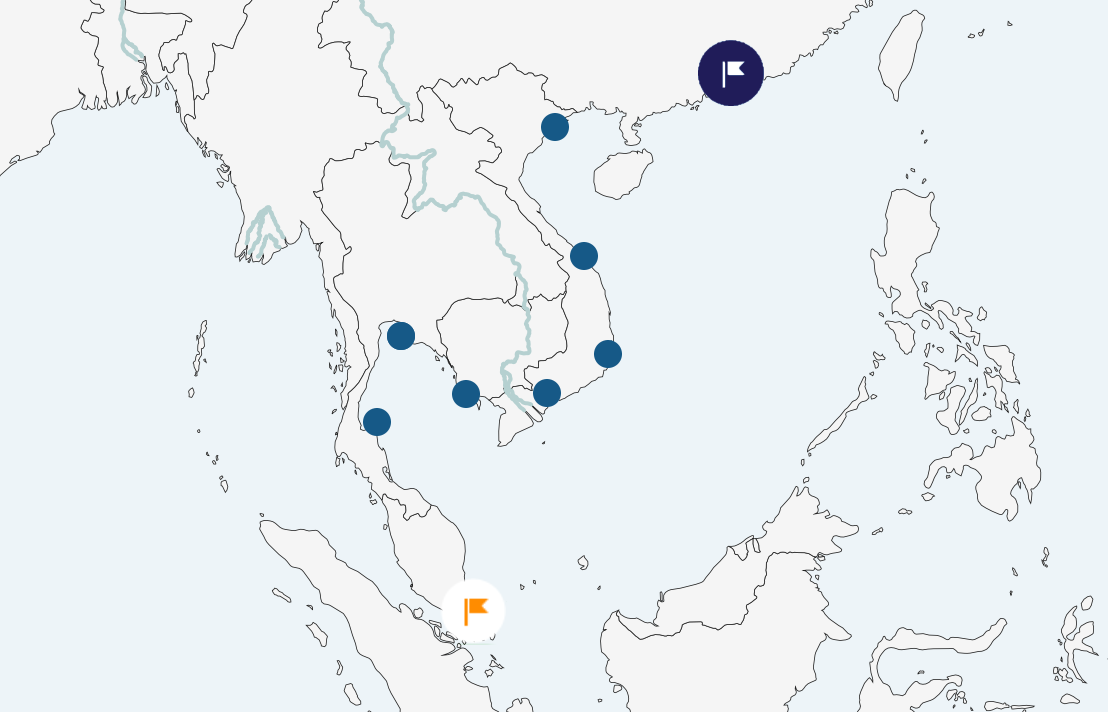
Task: Select the blue marker in northern Vietnam's gulf
Action: [555, 127]
